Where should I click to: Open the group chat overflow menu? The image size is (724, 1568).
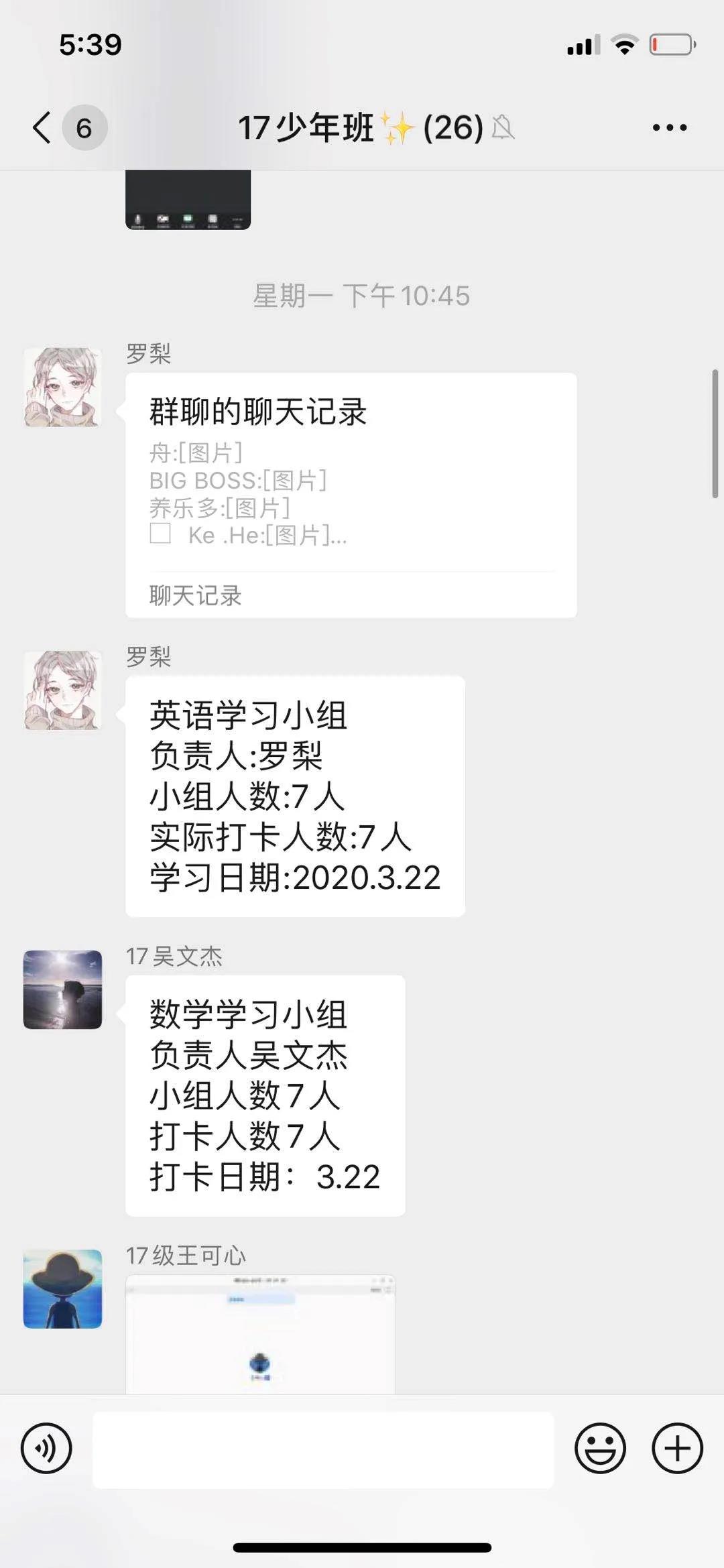click(669, 127)
